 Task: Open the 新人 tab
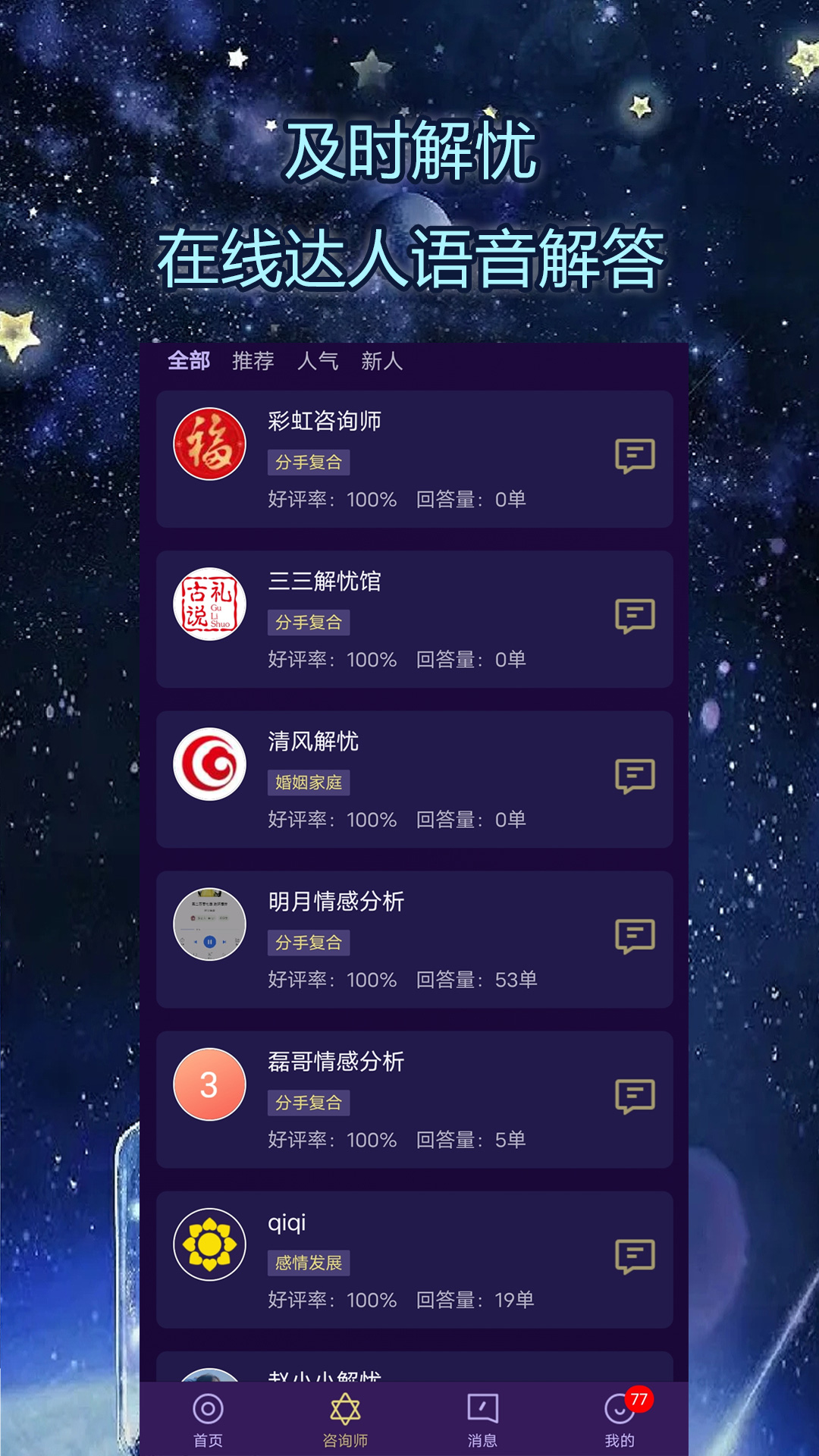click(384, 362)
